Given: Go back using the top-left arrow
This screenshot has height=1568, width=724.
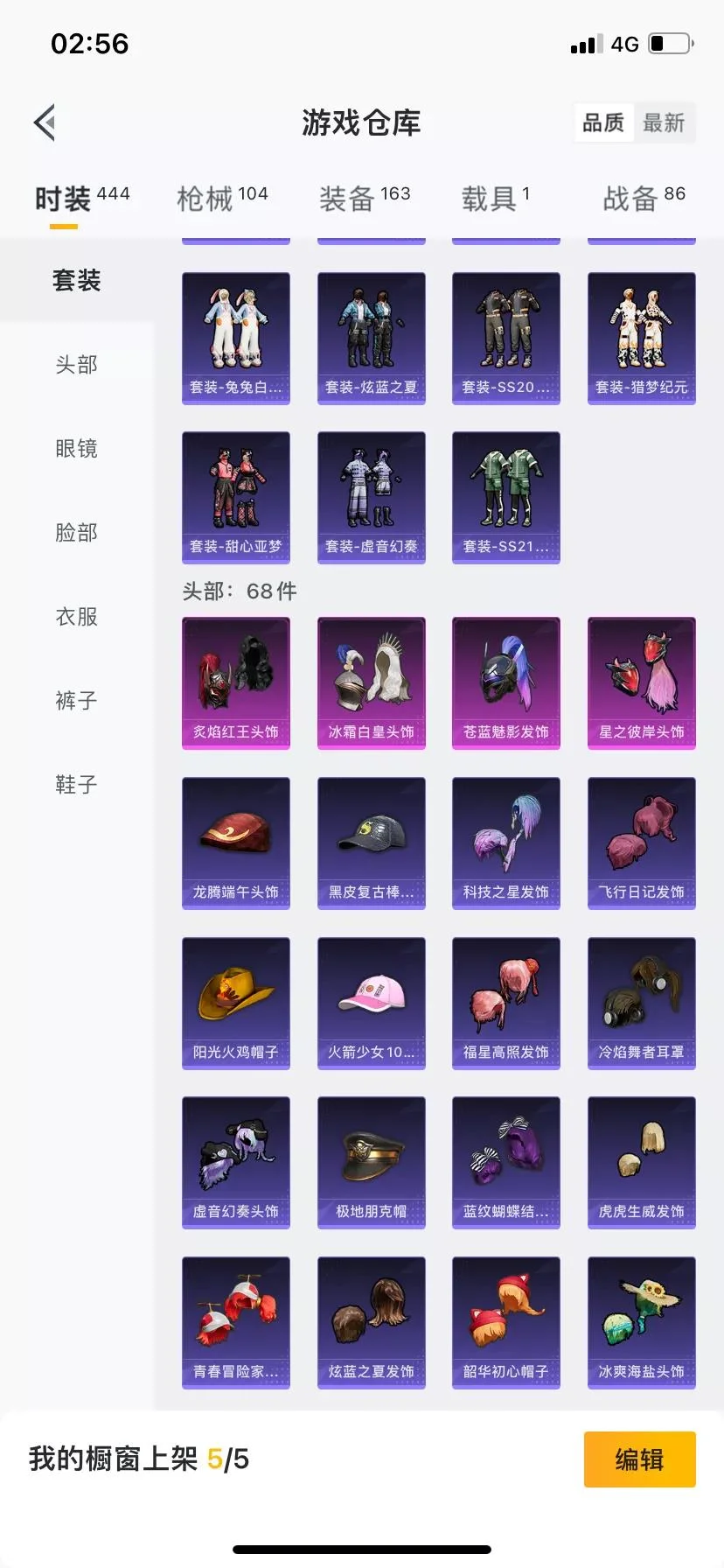Looking at the screenshot, I should [45, 122].
